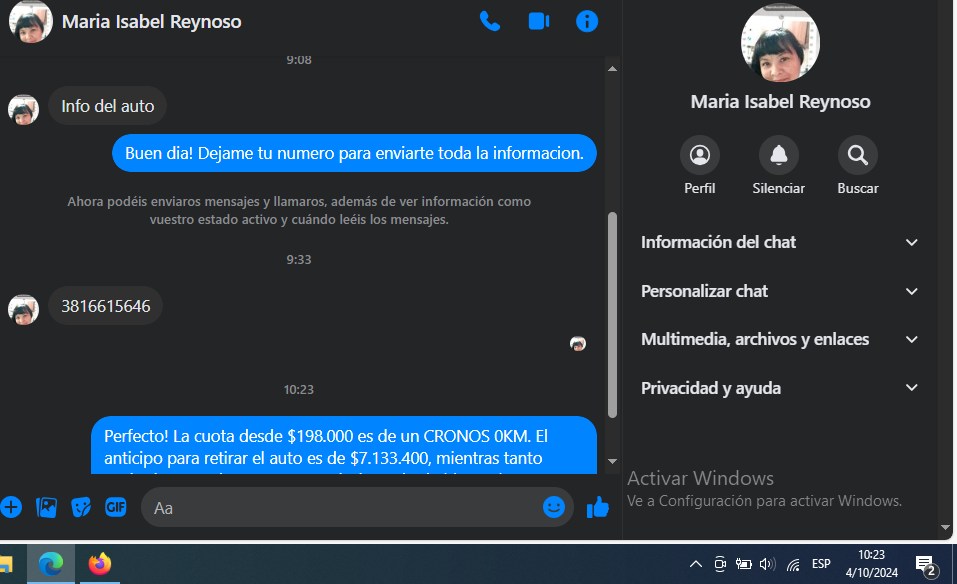
Task: Open the emoji picker
Action: (554, 507)
